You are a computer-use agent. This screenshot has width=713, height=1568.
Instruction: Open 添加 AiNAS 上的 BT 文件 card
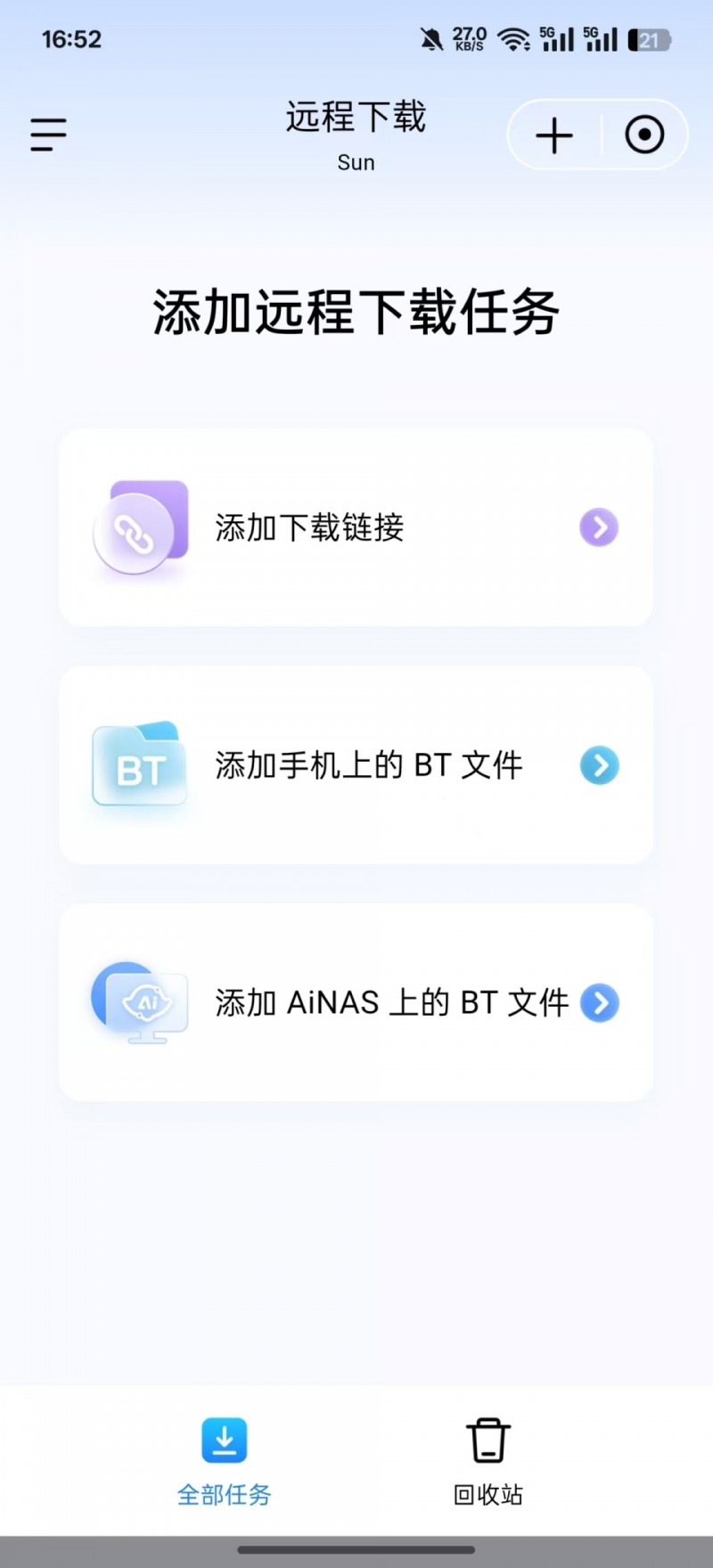tap(356, 1001)
